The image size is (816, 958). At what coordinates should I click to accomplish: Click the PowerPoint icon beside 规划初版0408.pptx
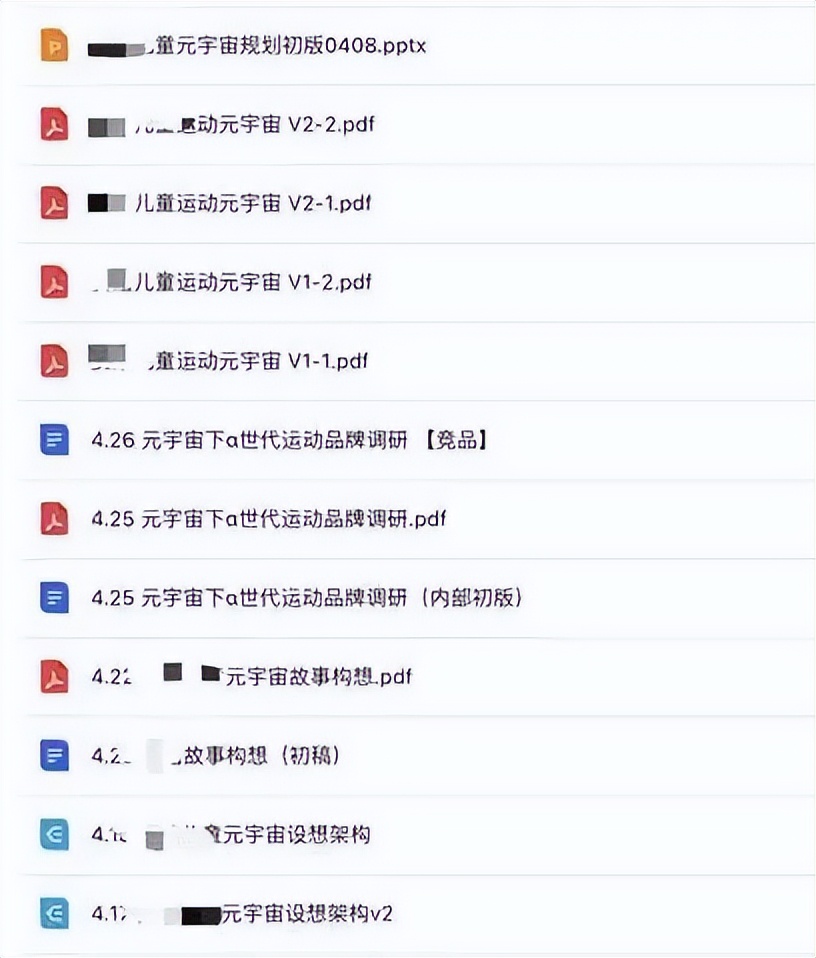pyautogui.click(x=53, y=44)
